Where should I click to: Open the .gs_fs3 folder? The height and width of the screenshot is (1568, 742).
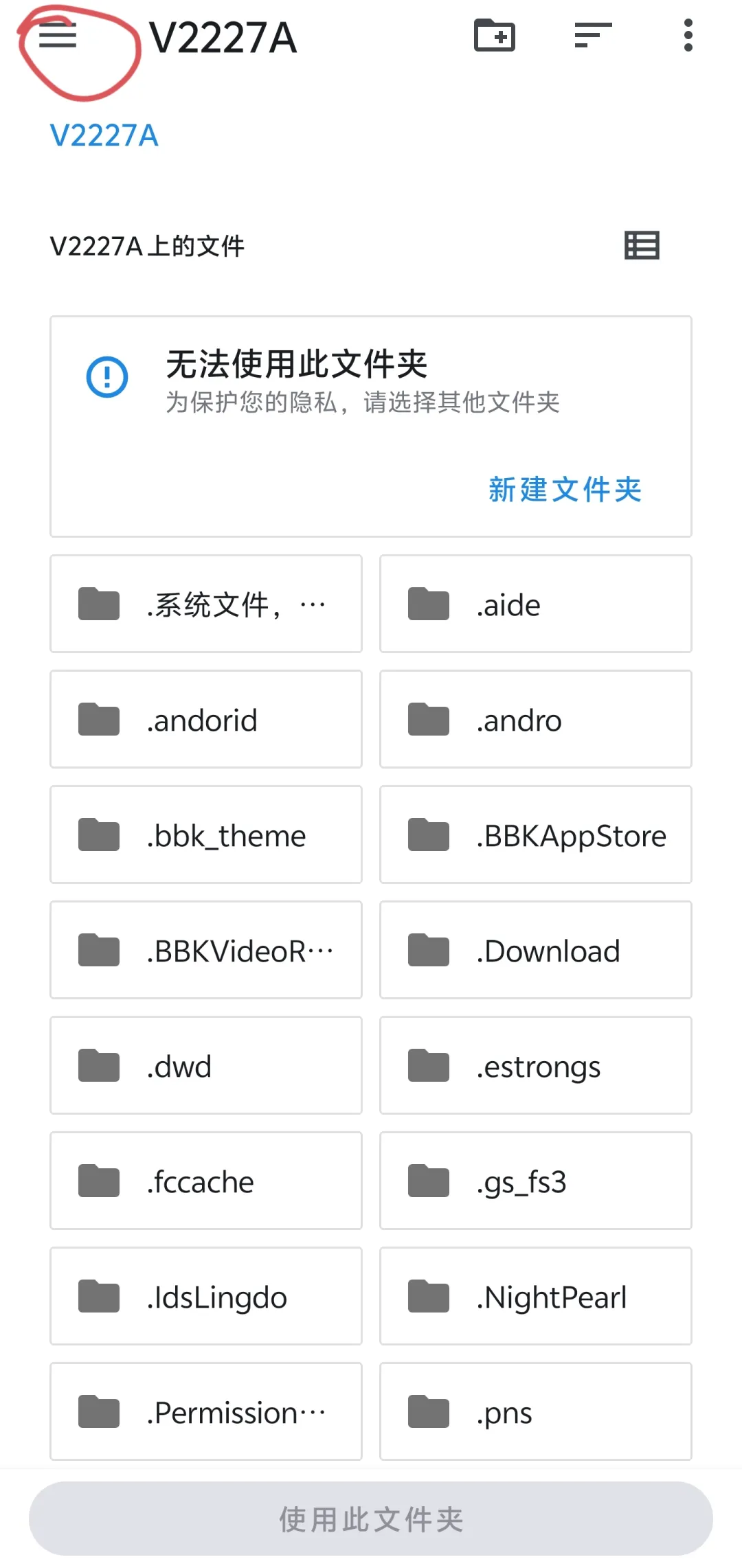tap(536, 1181)
